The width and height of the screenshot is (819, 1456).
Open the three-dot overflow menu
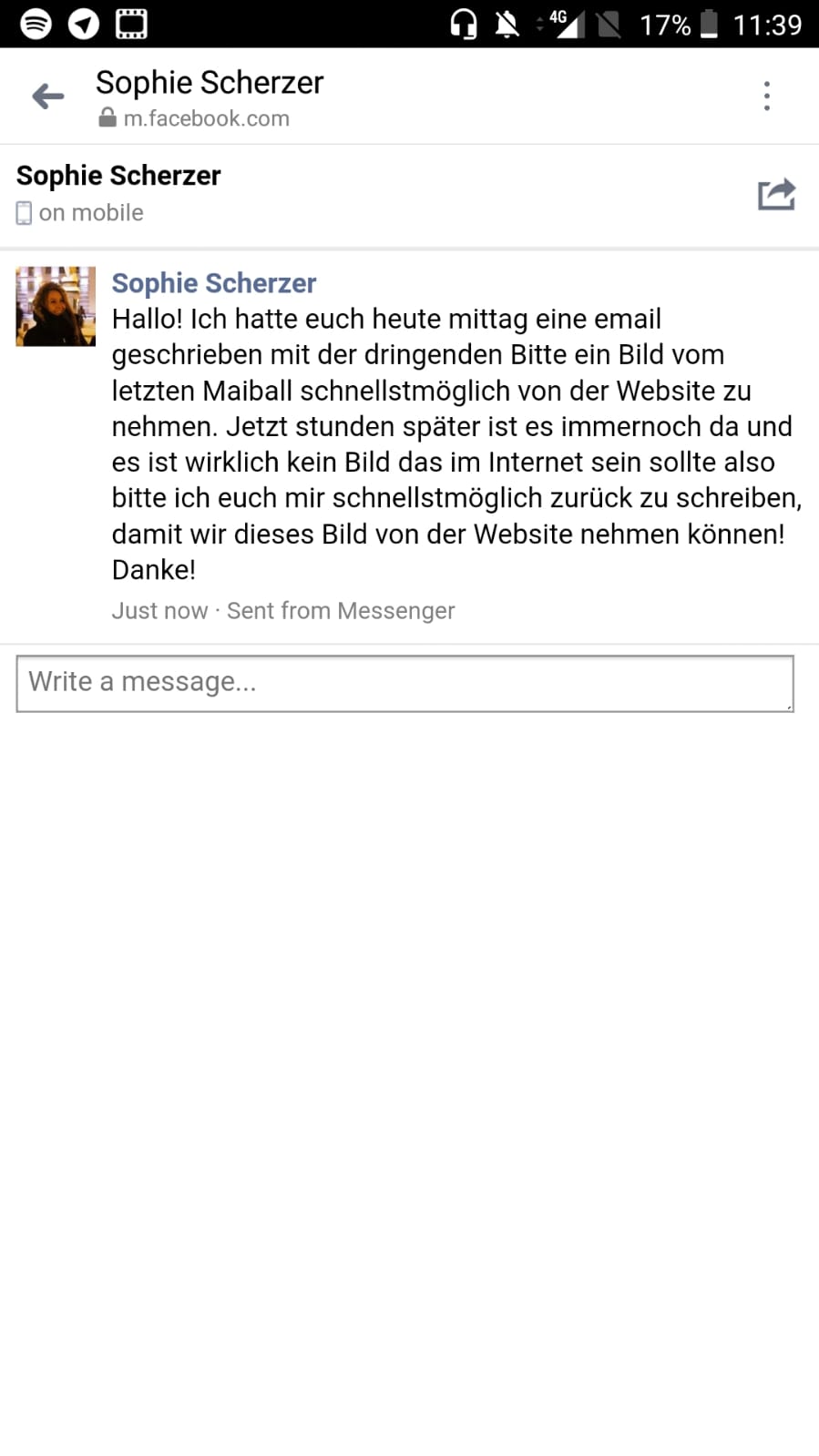[767, 96]
